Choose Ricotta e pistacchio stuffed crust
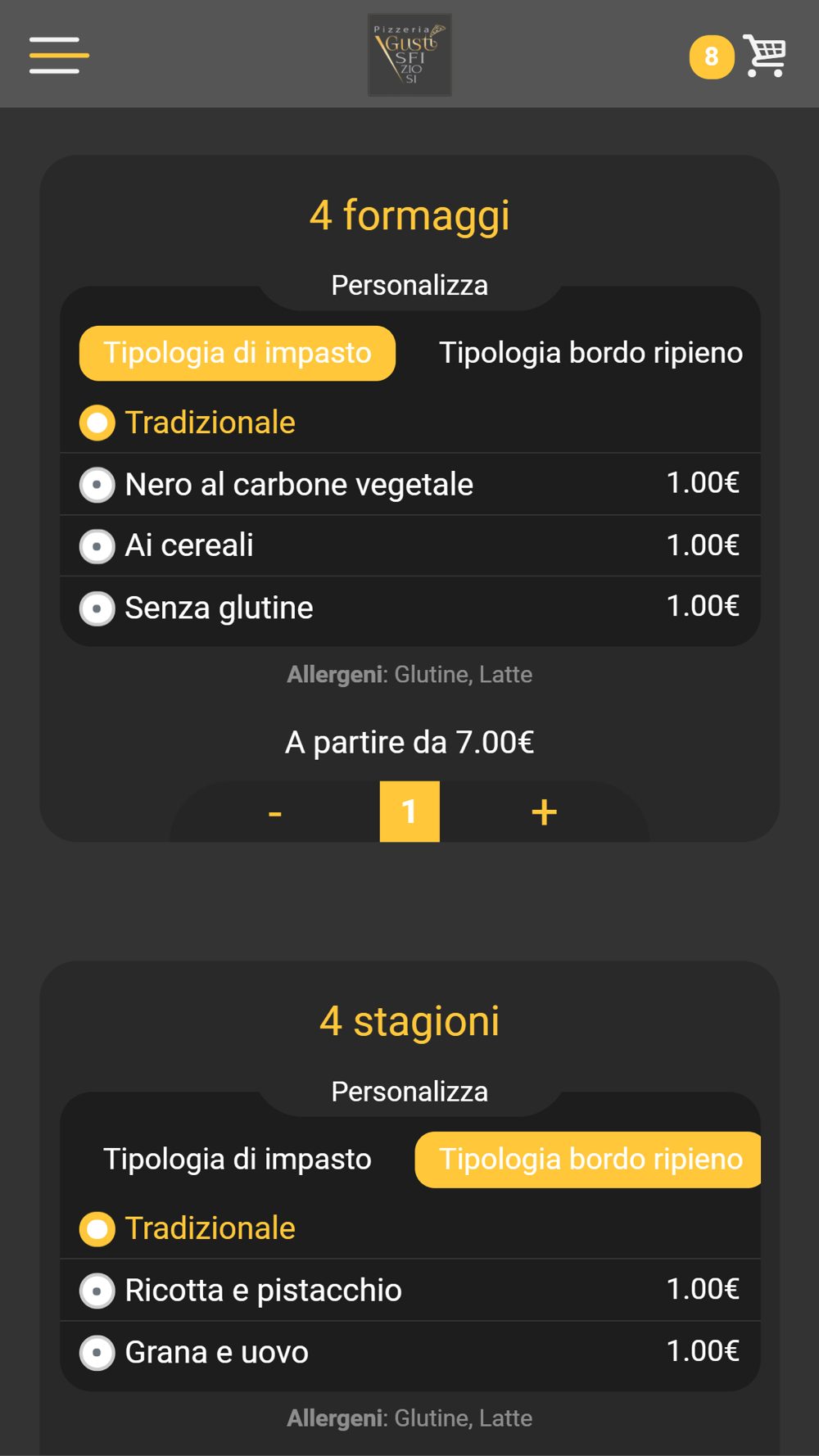 (410, 1290)
